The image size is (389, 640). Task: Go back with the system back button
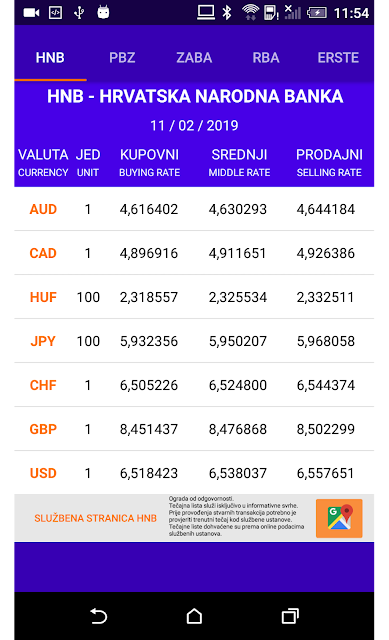98,616
